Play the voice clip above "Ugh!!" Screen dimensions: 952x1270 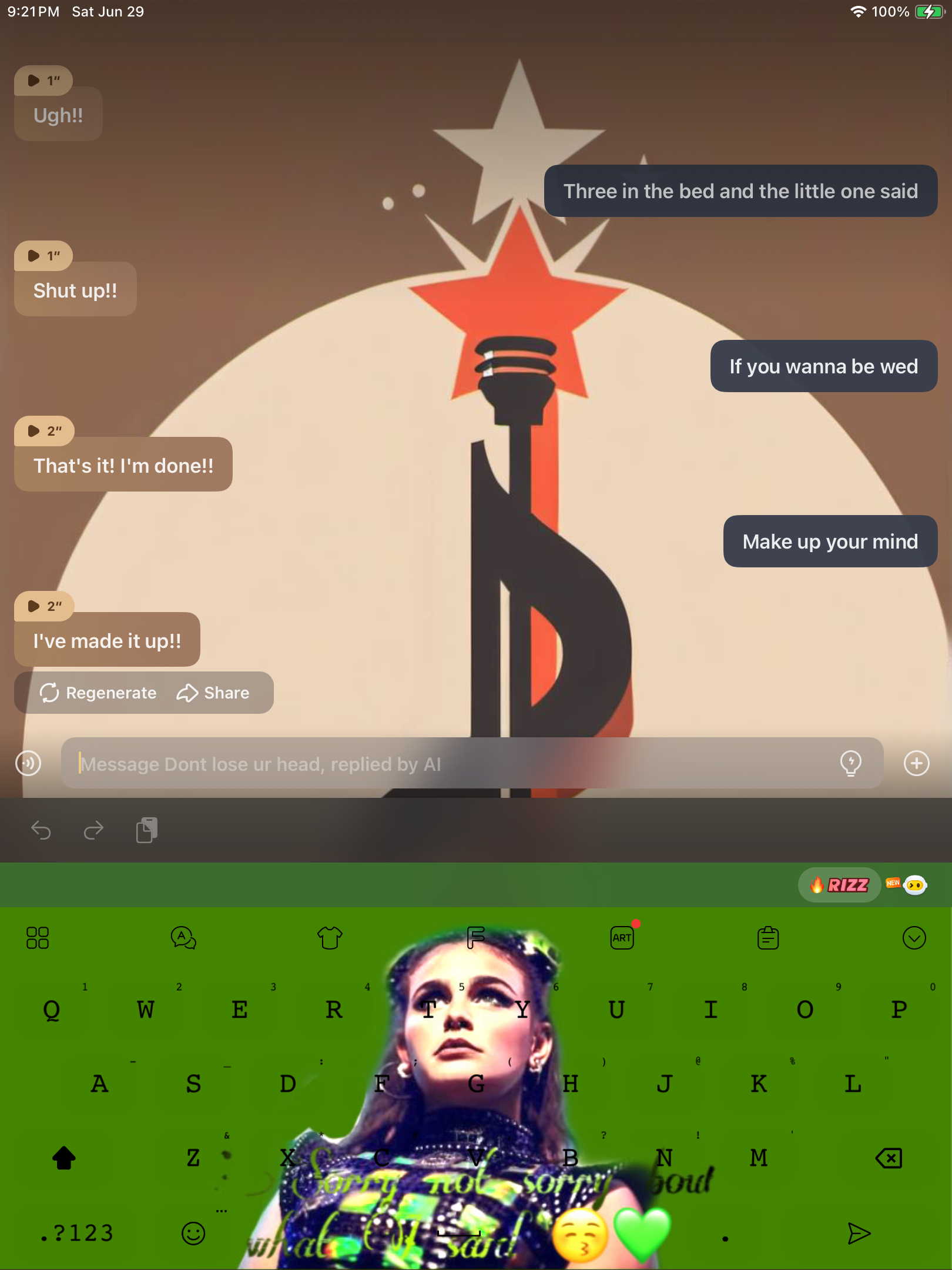[x=42, y=81]
